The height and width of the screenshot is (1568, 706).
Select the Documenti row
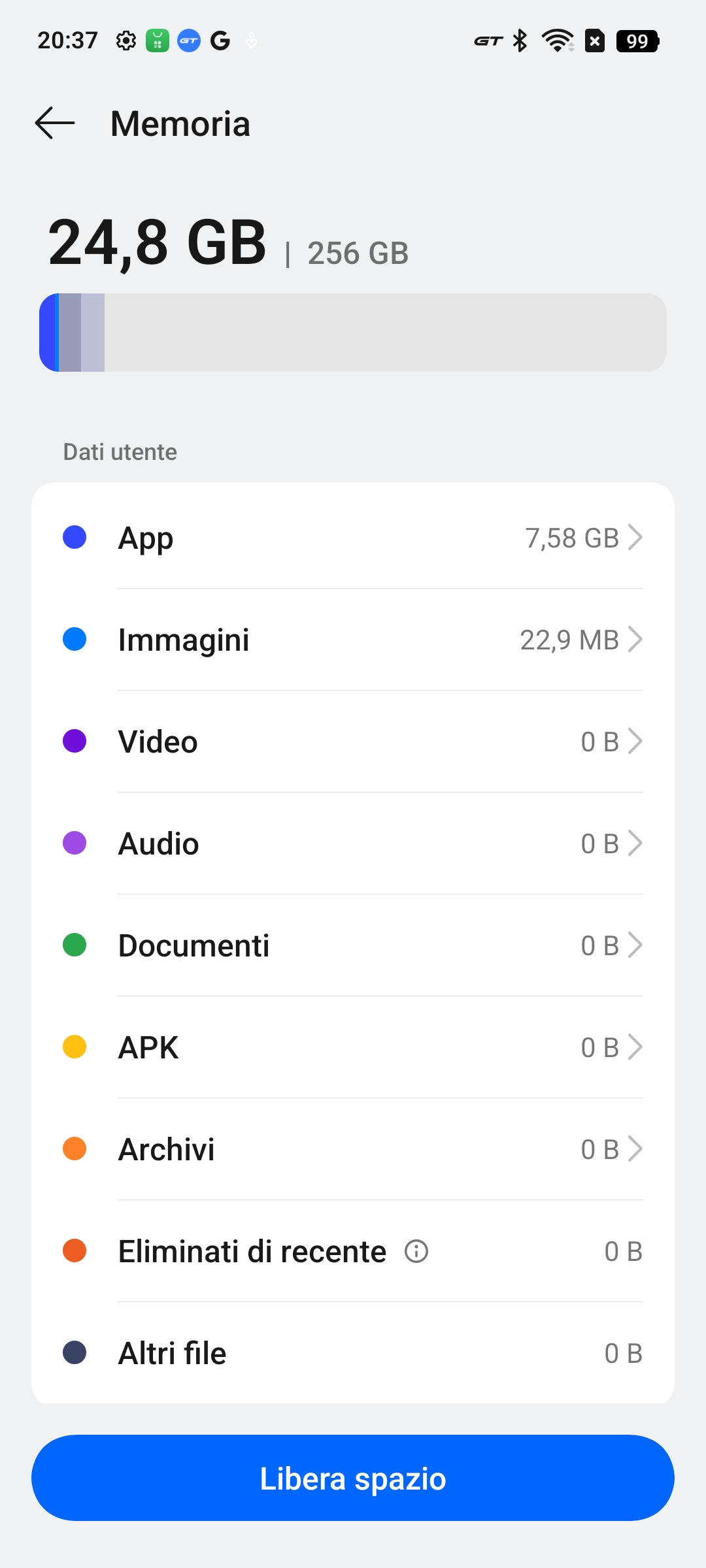click(x=353, y=945)
